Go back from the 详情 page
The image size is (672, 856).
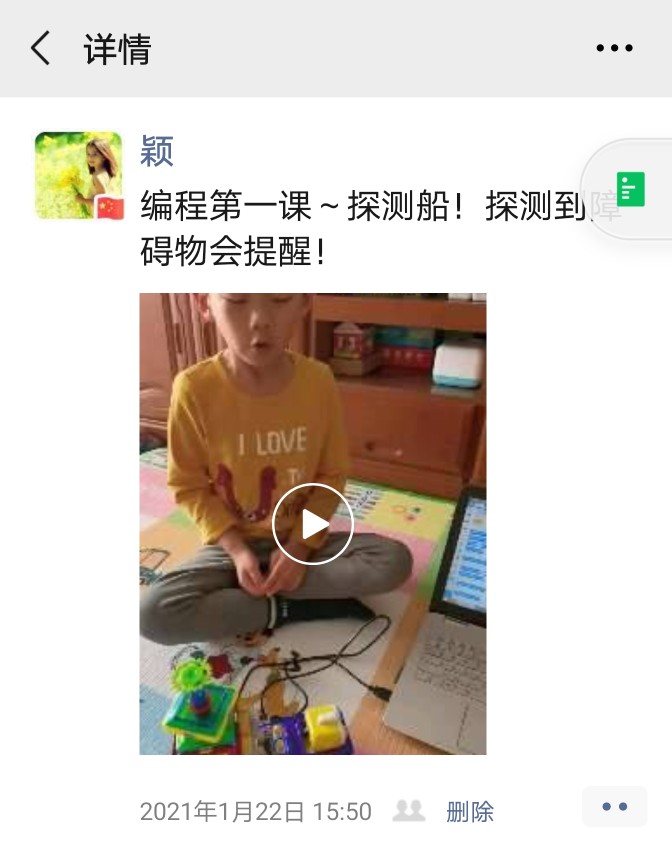[x=40, y=48]
